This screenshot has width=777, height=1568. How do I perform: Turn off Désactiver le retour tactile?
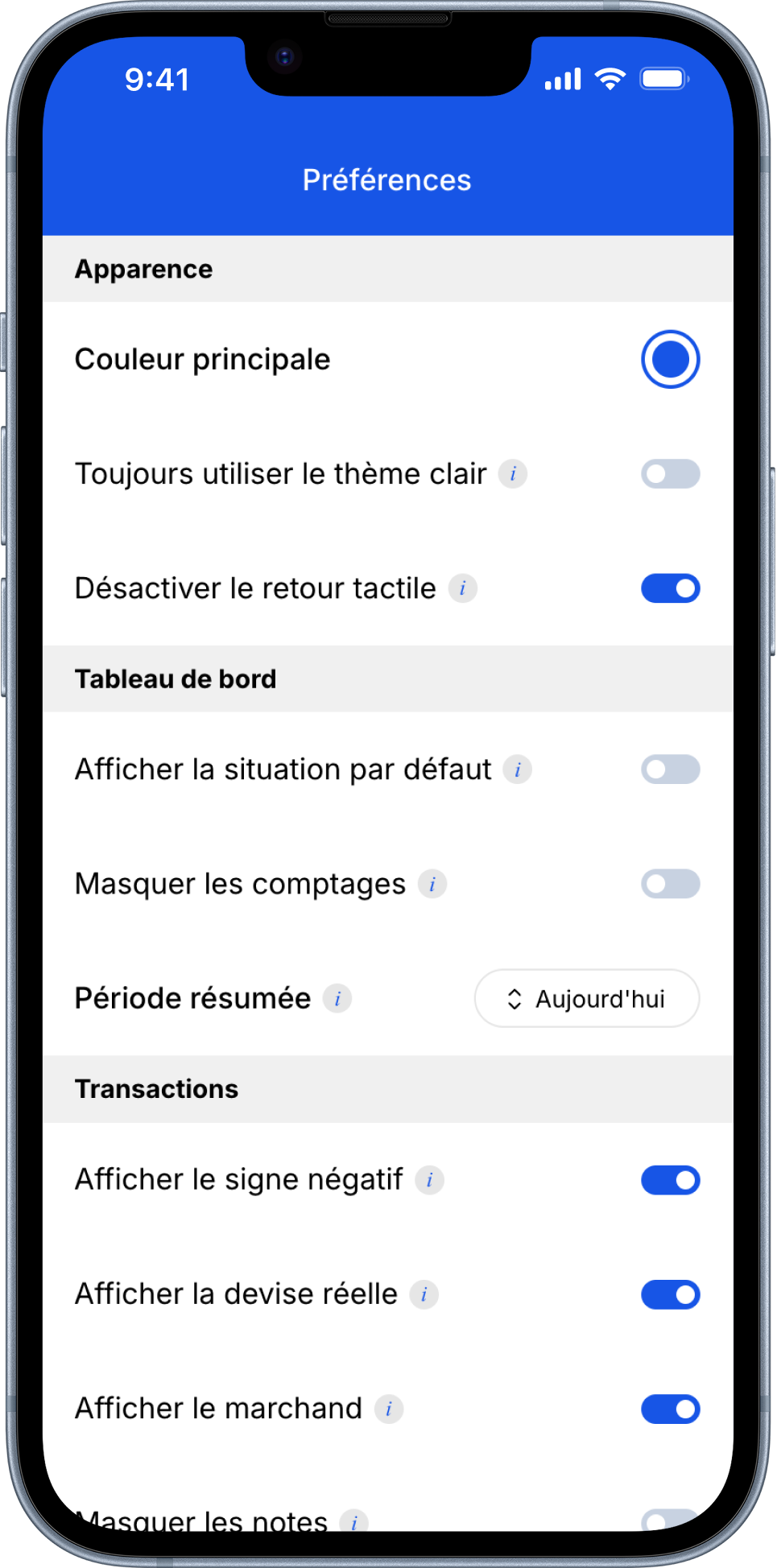(x=670, y=588)
